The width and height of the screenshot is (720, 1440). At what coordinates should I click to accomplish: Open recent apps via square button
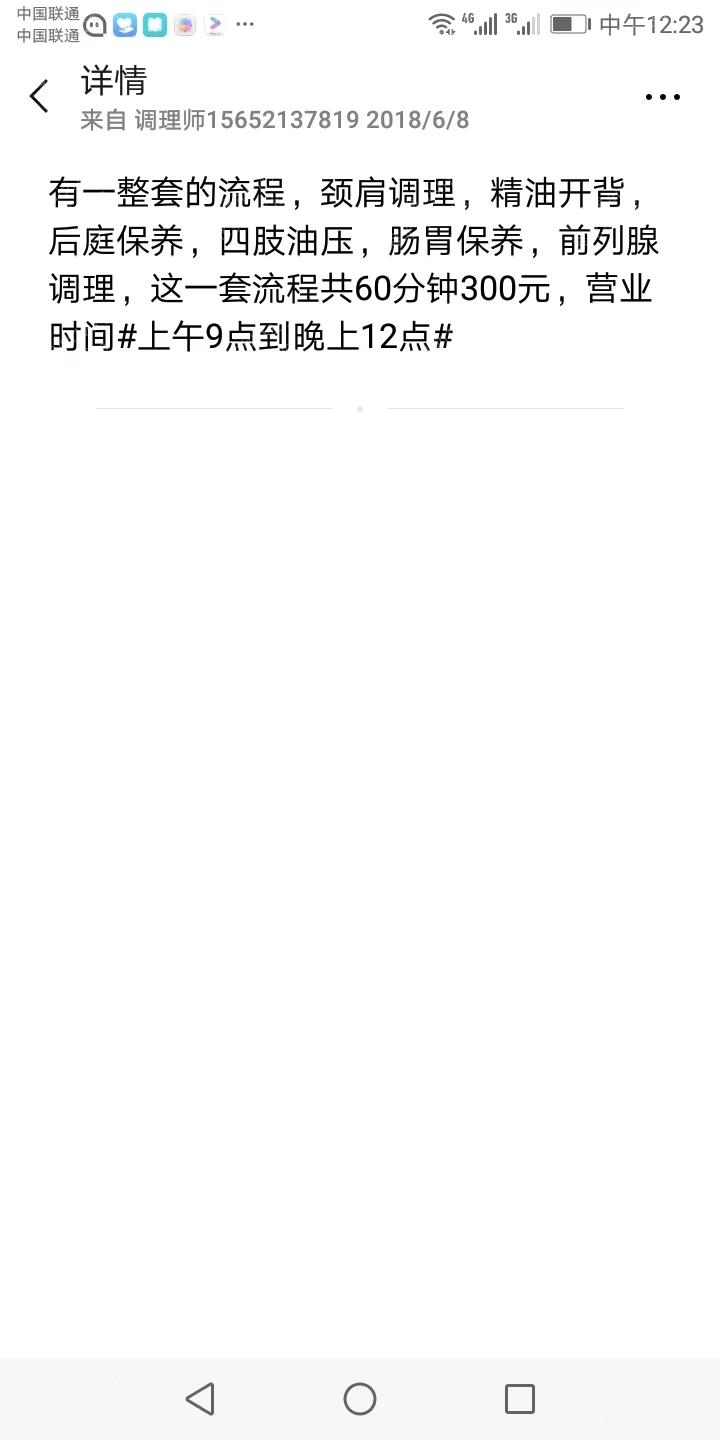click(519, 1398)
